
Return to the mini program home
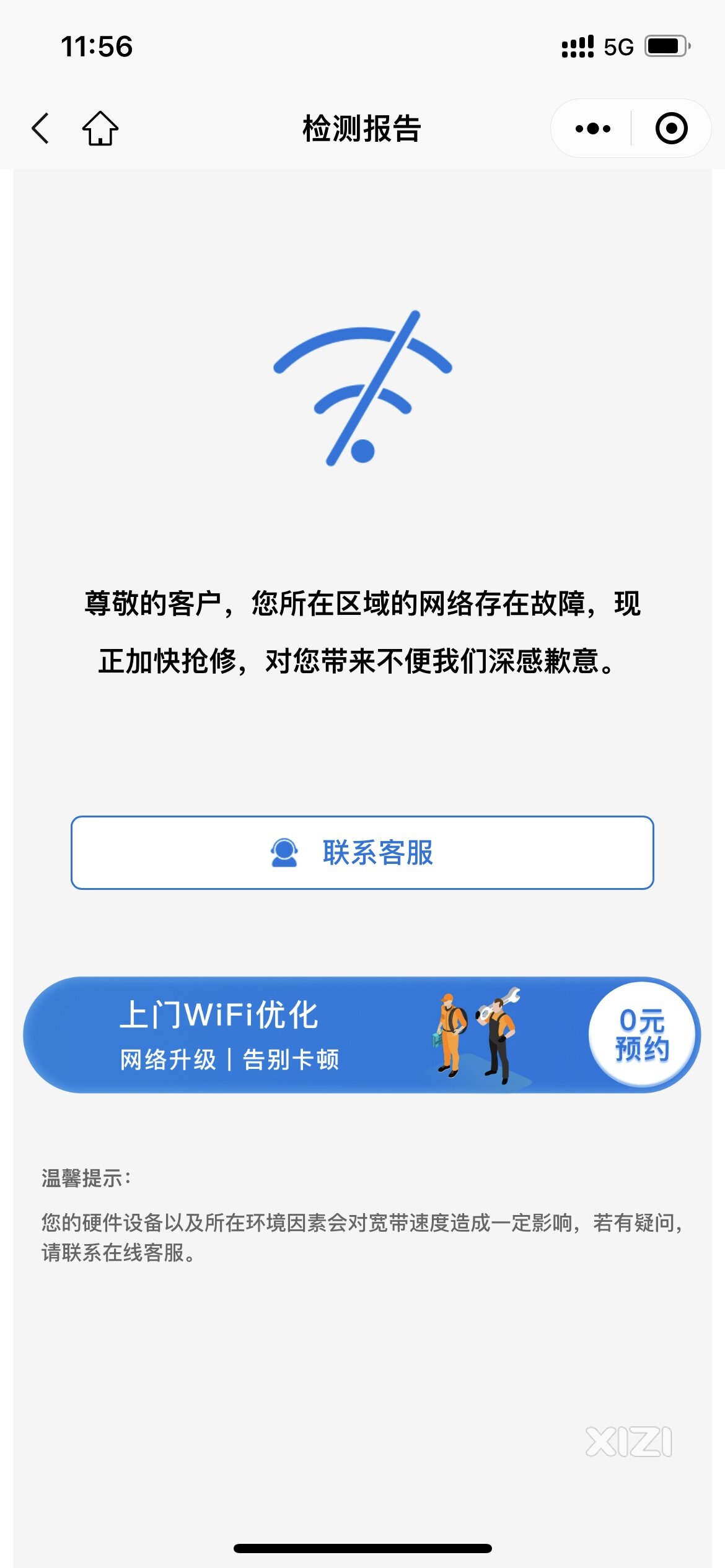[x=100, y=128]
